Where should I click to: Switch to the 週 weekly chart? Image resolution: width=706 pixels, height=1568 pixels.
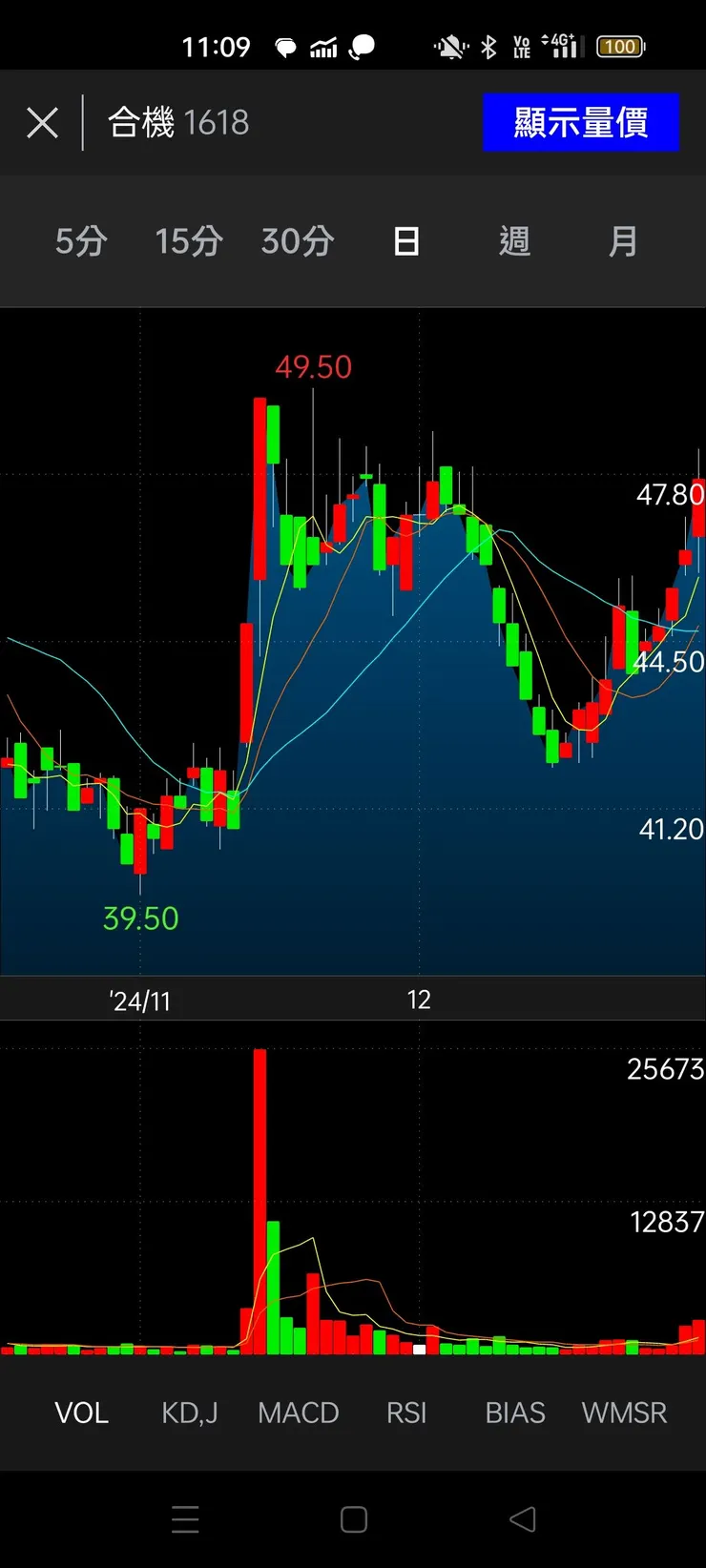point(515,241)
